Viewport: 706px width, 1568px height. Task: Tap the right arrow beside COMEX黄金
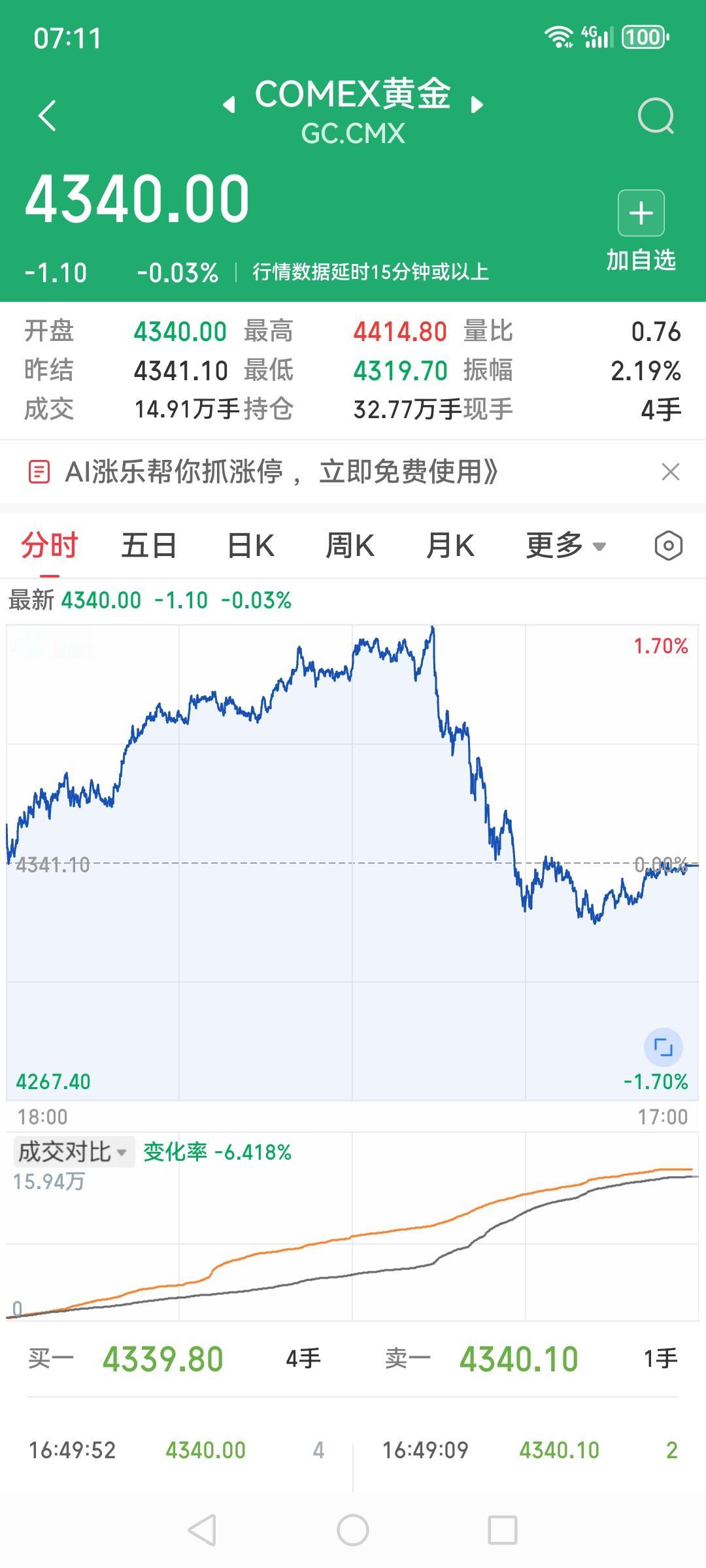(477, 103)
